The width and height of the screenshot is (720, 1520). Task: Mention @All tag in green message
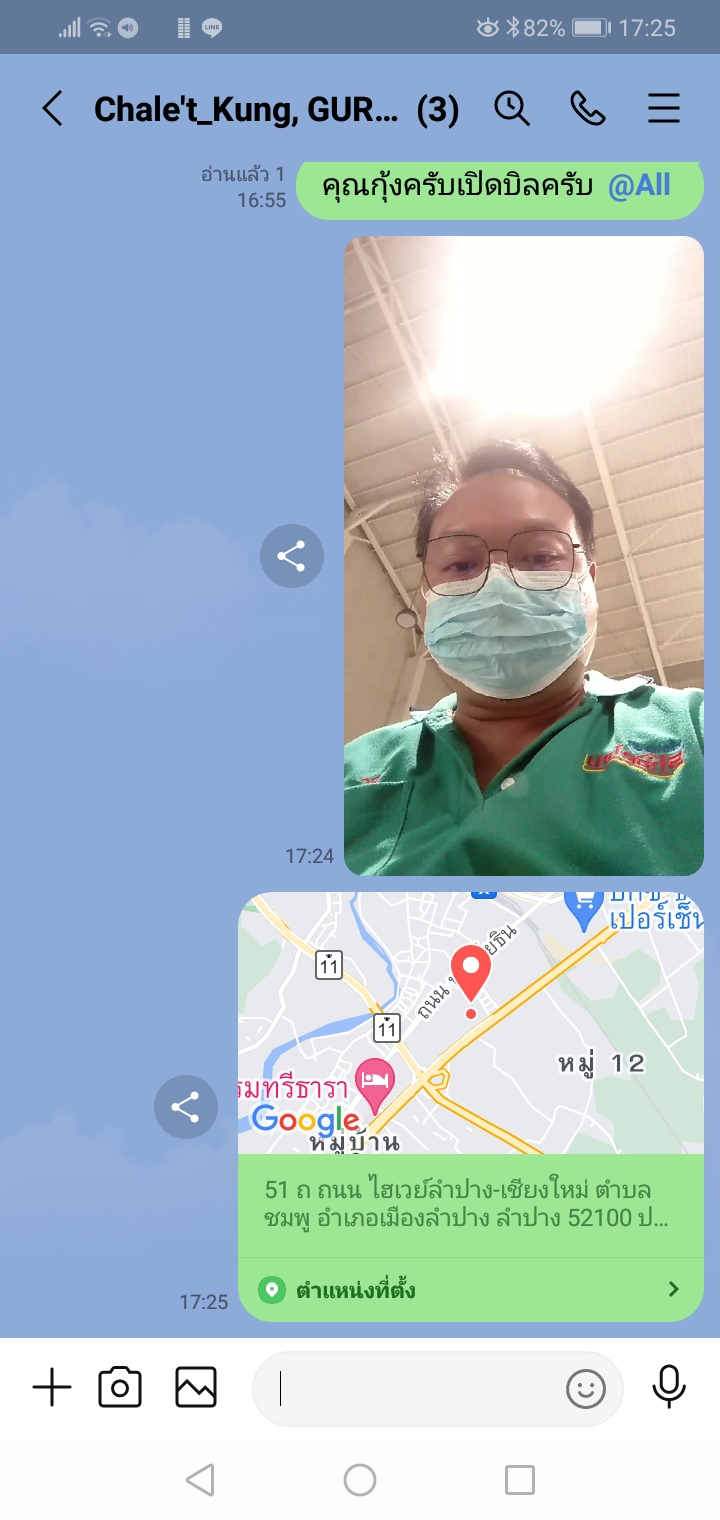point(638,186)
